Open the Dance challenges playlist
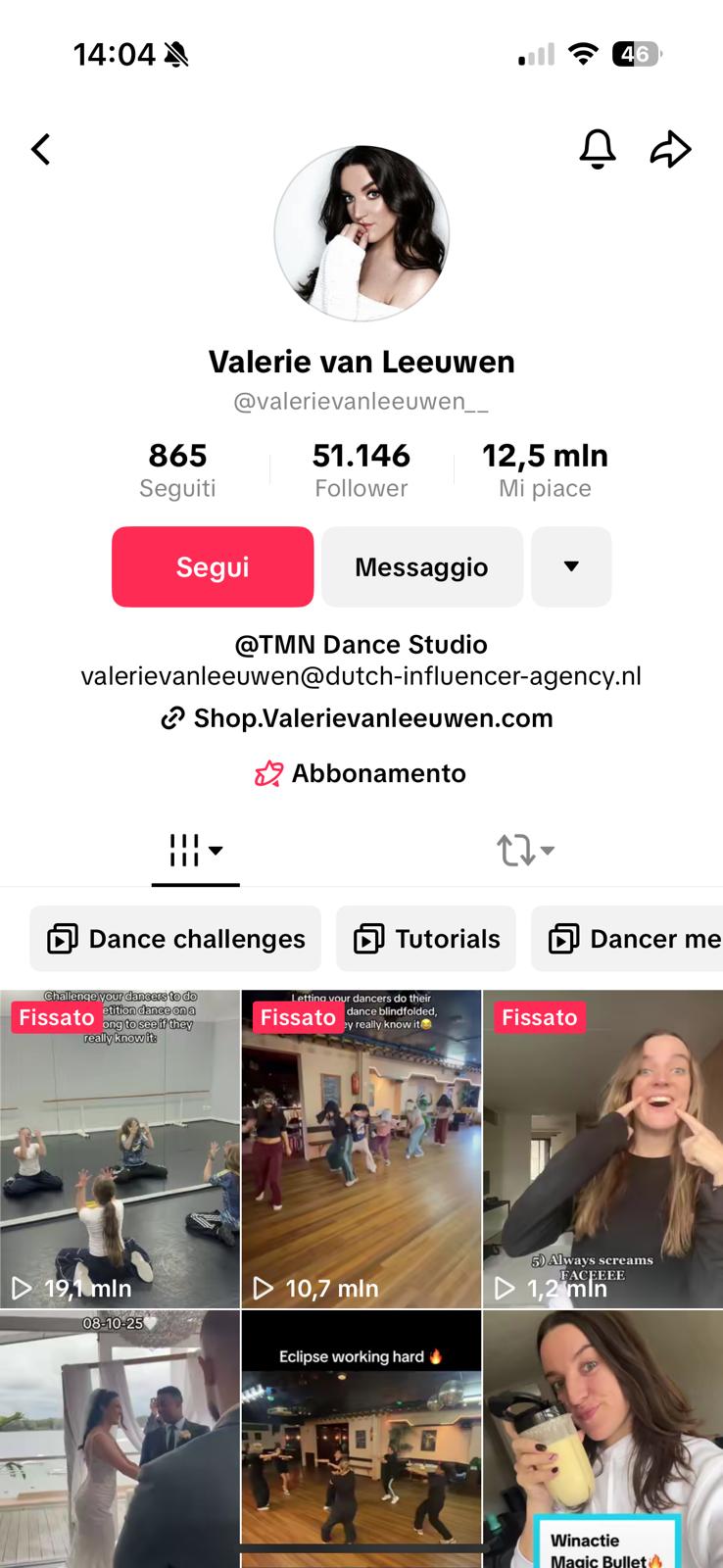The width and height of the screenshot is (723, 1568). [176, 939]
